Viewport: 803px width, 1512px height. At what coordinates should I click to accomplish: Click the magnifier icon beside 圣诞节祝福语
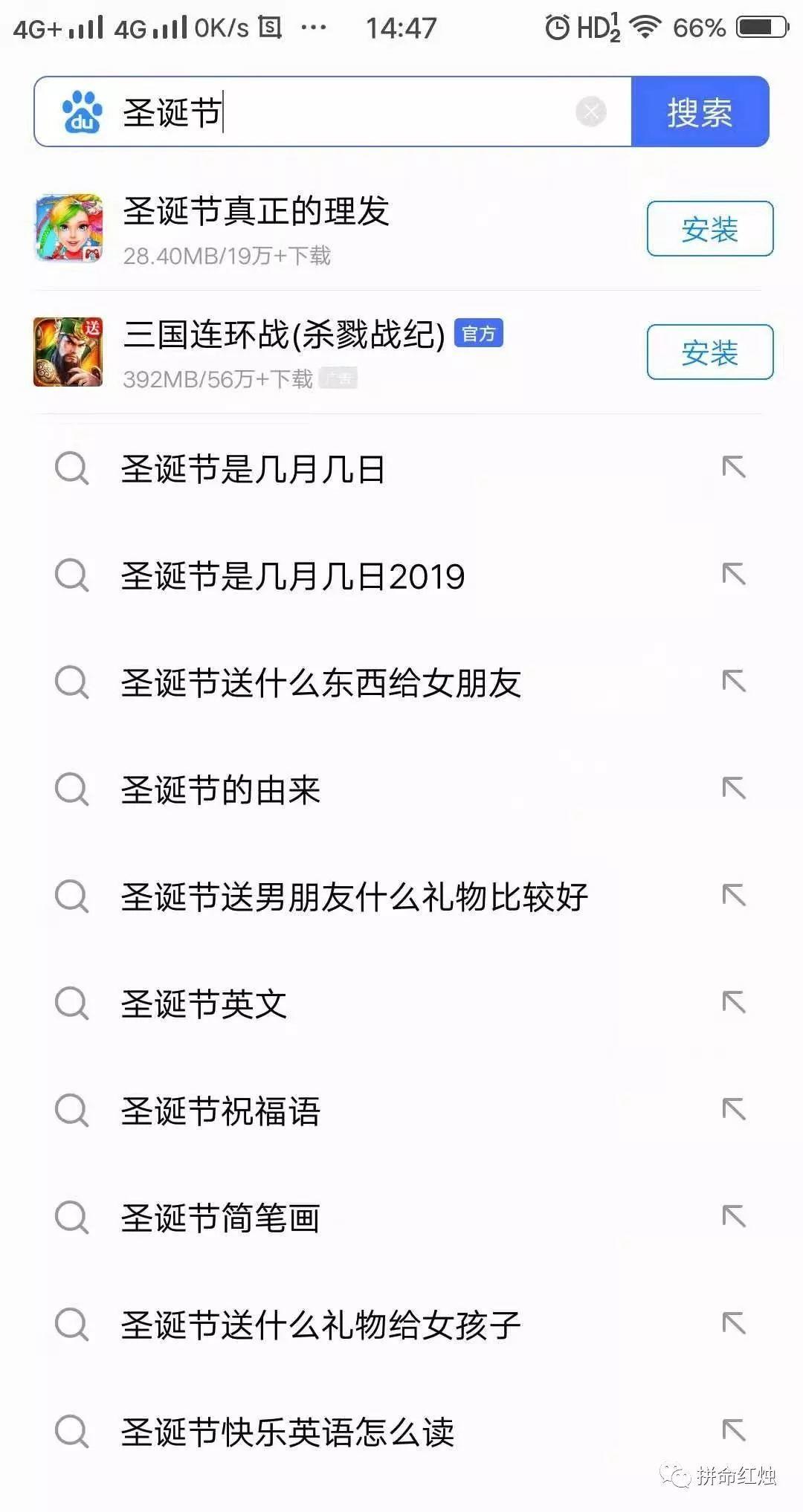pos(71,1111)
